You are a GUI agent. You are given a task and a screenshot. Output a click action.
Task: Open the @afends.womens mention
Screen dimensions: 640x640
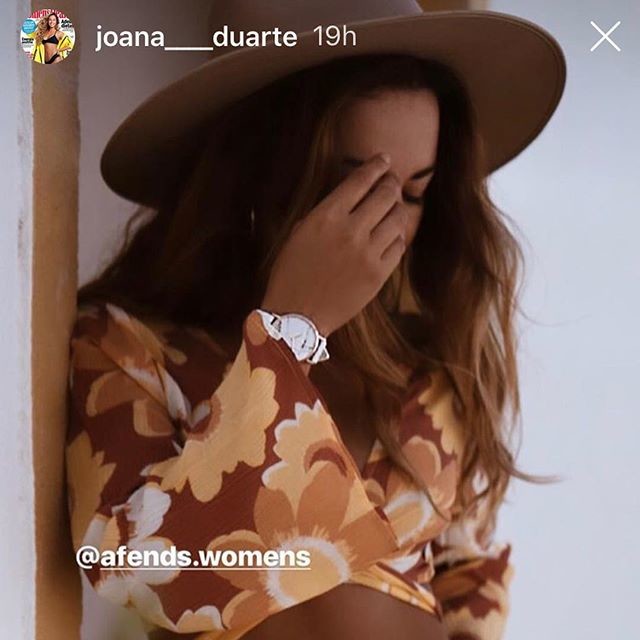[x=193, y=556]
